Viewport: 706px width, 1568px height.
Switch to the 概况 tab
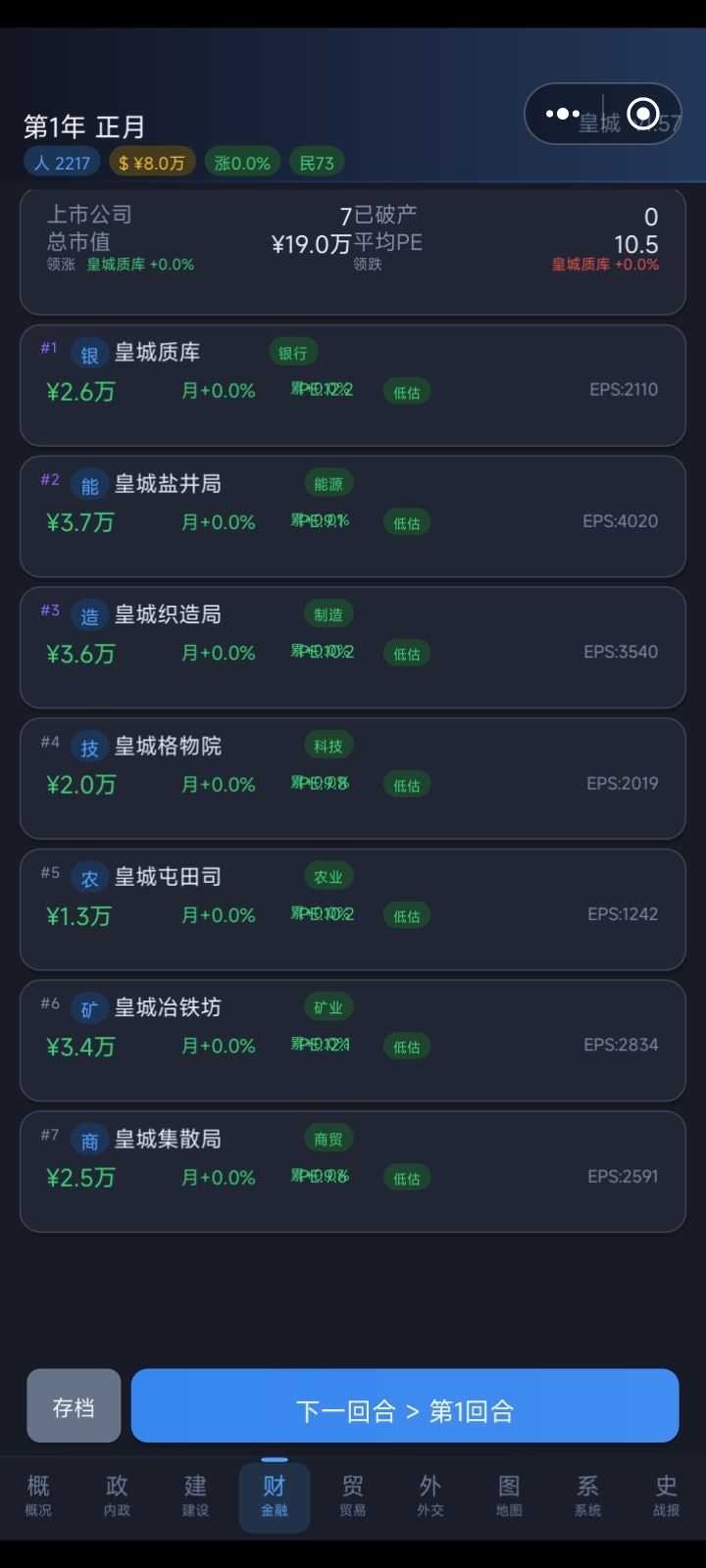38,1495
